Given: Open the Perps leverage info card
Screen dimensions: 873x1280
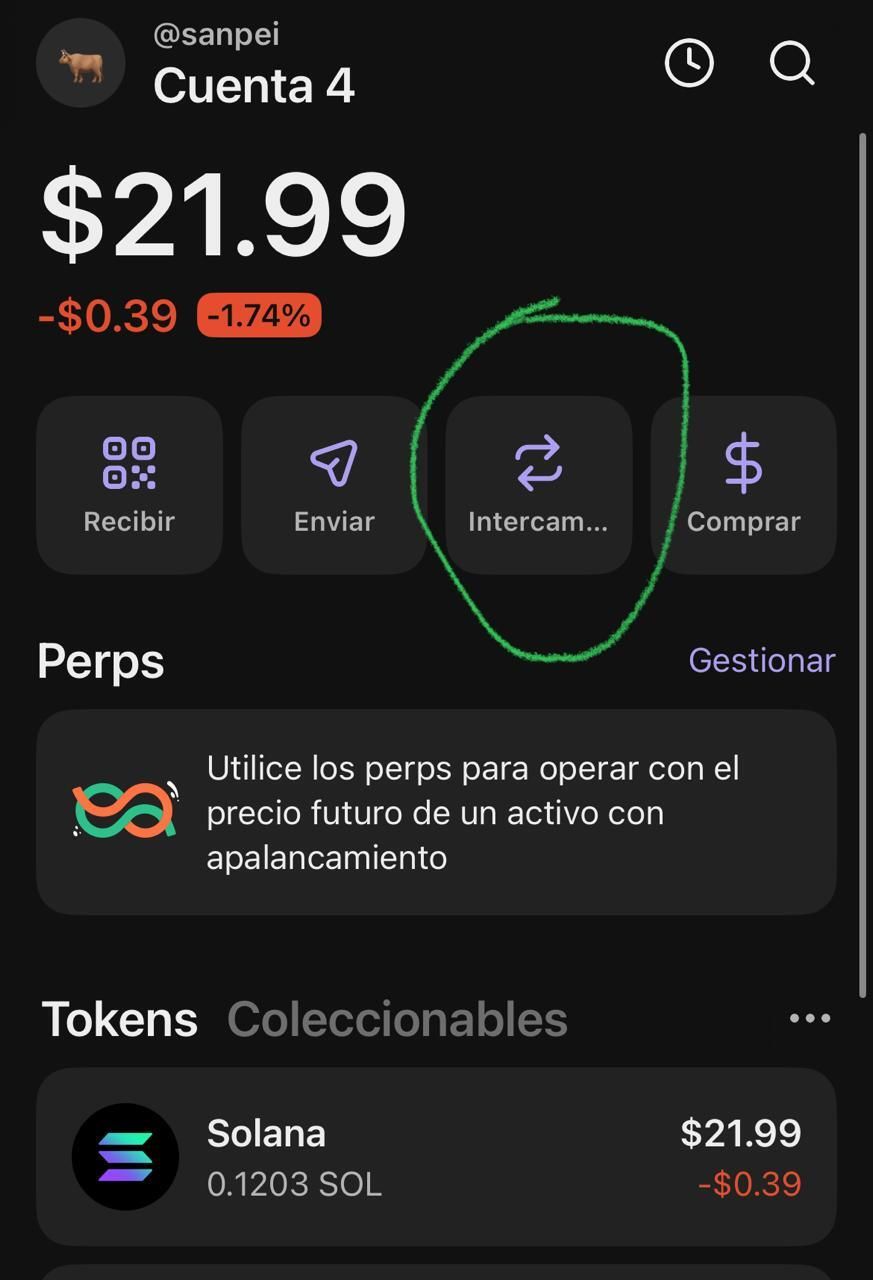Looking at the screenshot, I should pyautogui.click(x=436, y=812).
